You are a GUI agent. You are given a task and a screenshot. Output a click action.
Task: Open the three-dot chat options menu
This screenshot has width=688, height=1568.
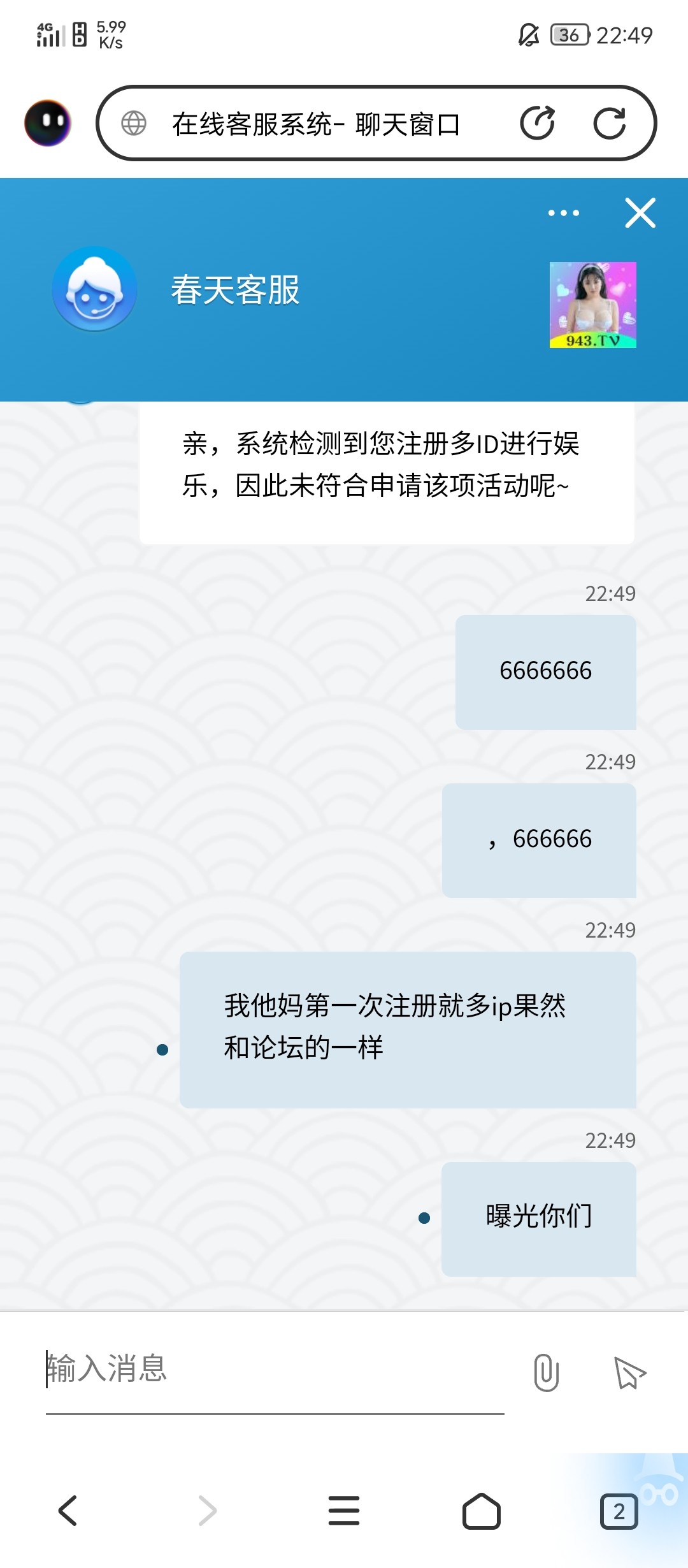tap(563, 213)
